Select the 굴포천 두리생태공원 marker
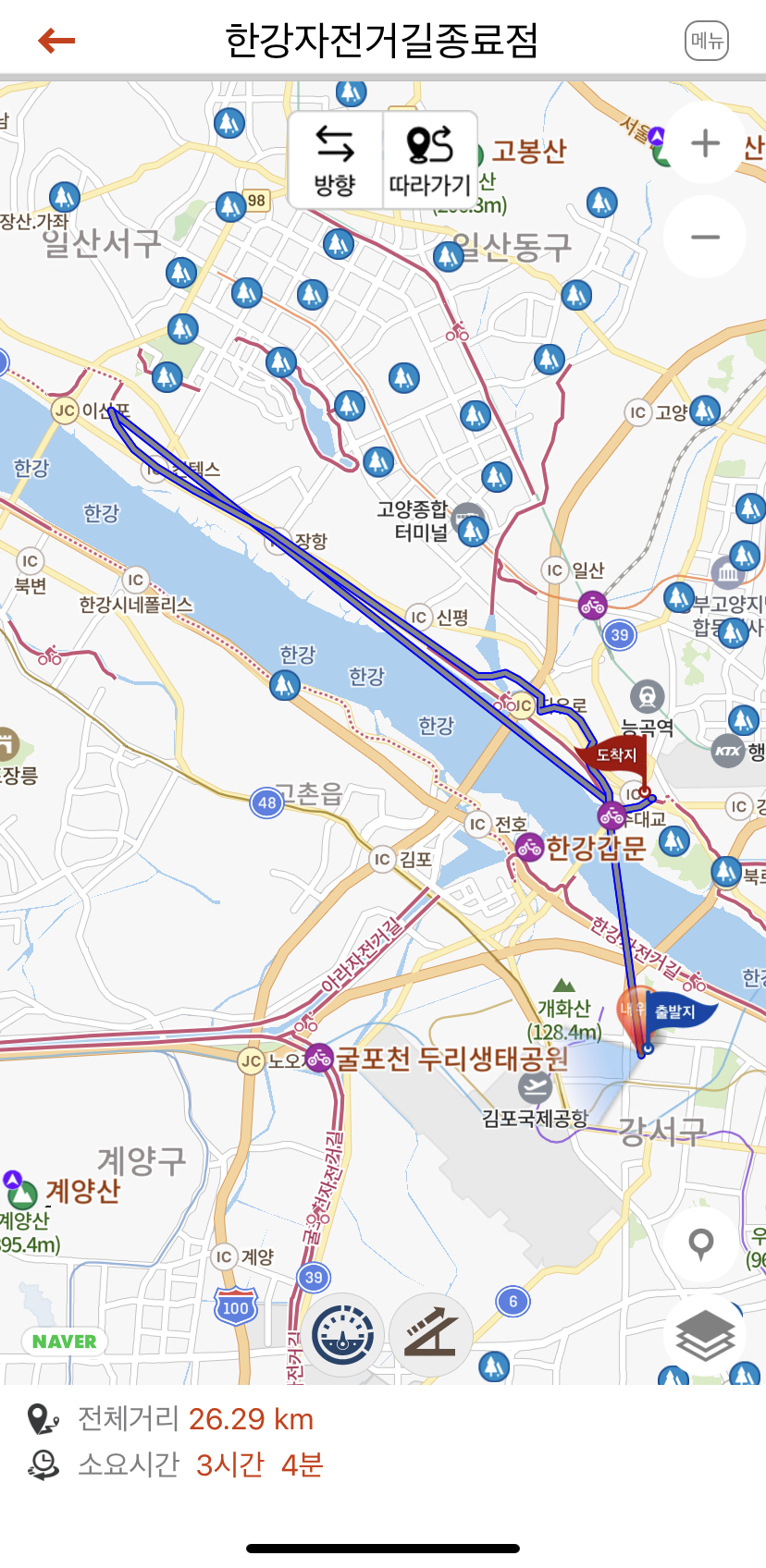 (x=319, y=1058)
